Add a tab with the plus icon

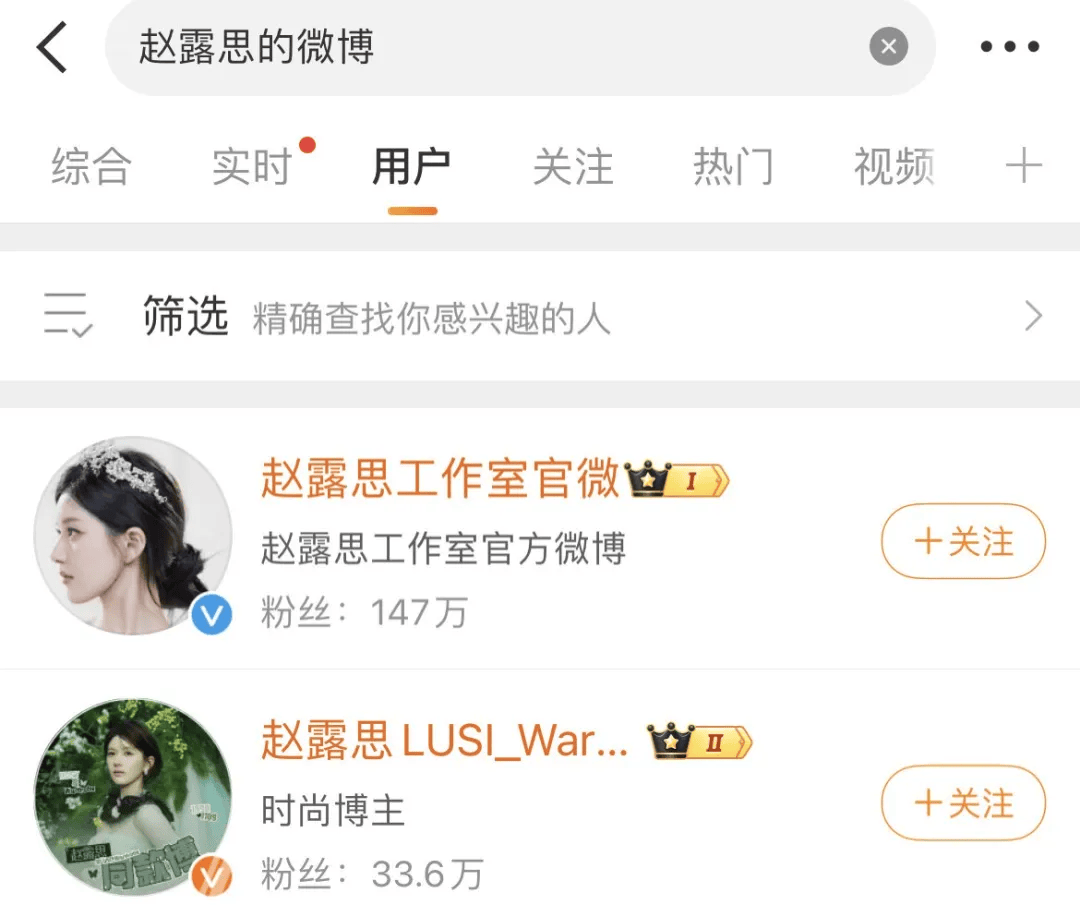(x=1024, y=166)
